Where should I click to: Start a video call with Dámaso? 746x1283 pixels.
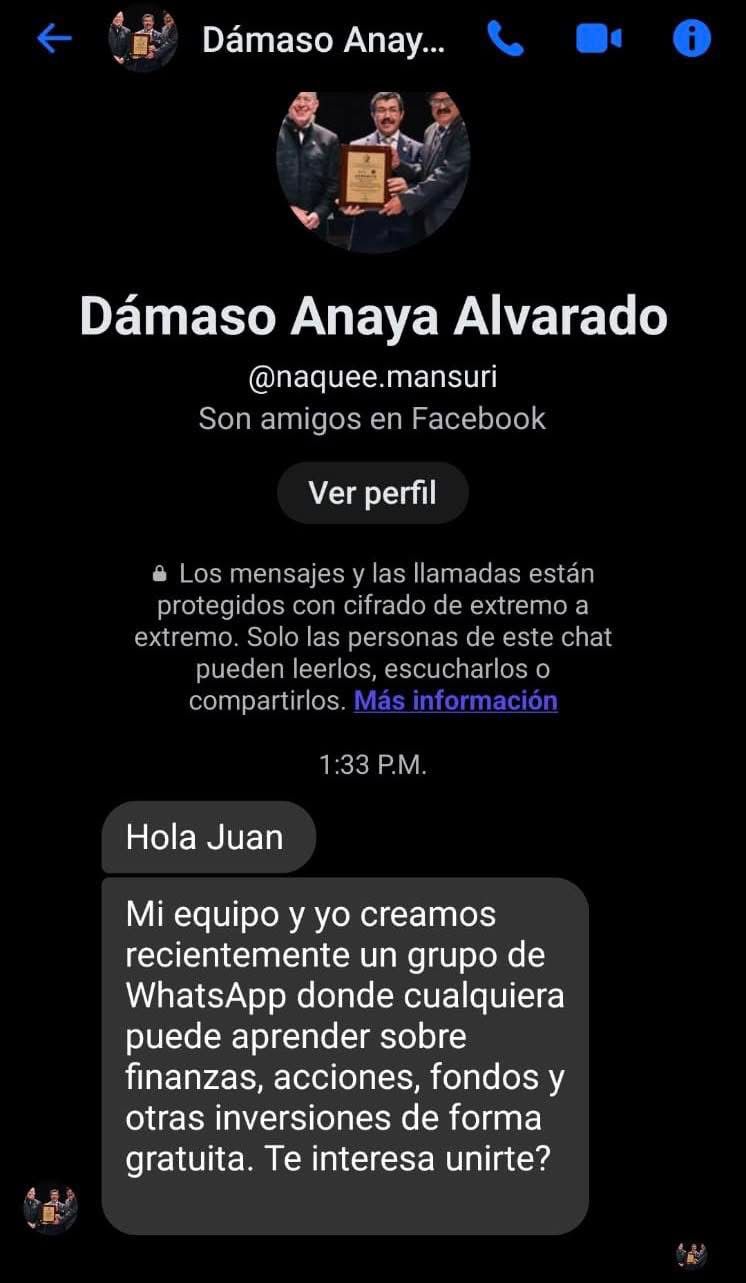(x=599, y=39)
